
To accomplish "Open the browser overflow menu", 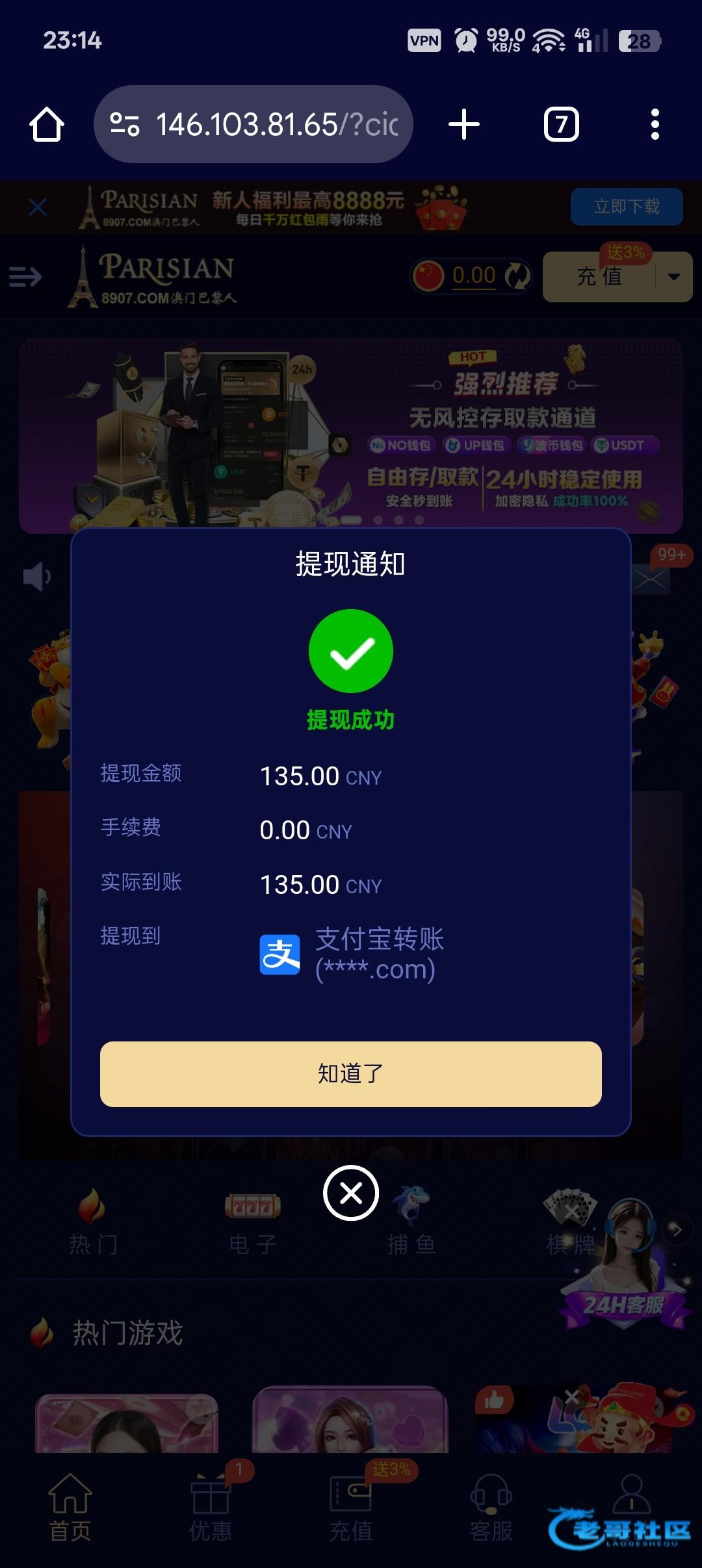I will pyautogui.click(x=655, y=124).
